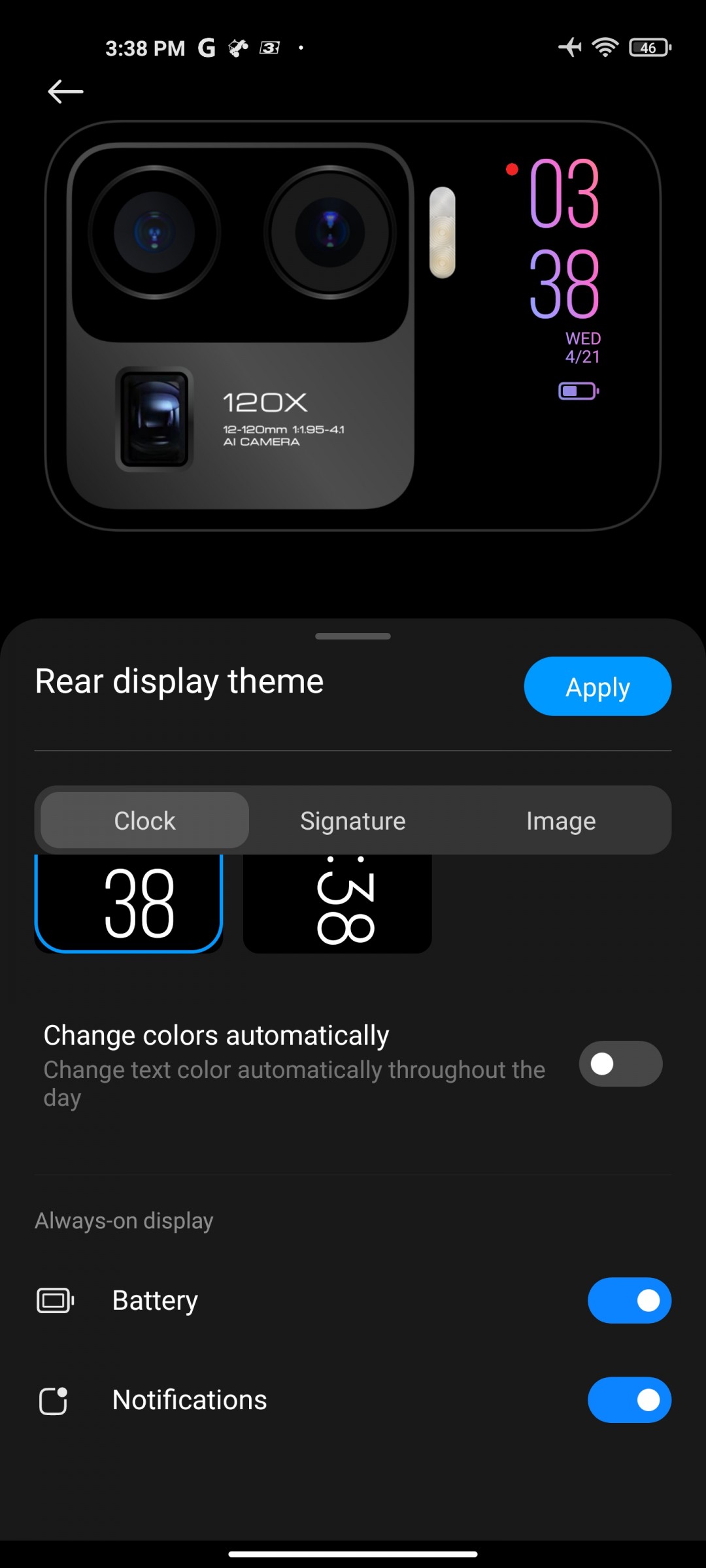
Task: Switch to the Signature tab
Action: 352,821
